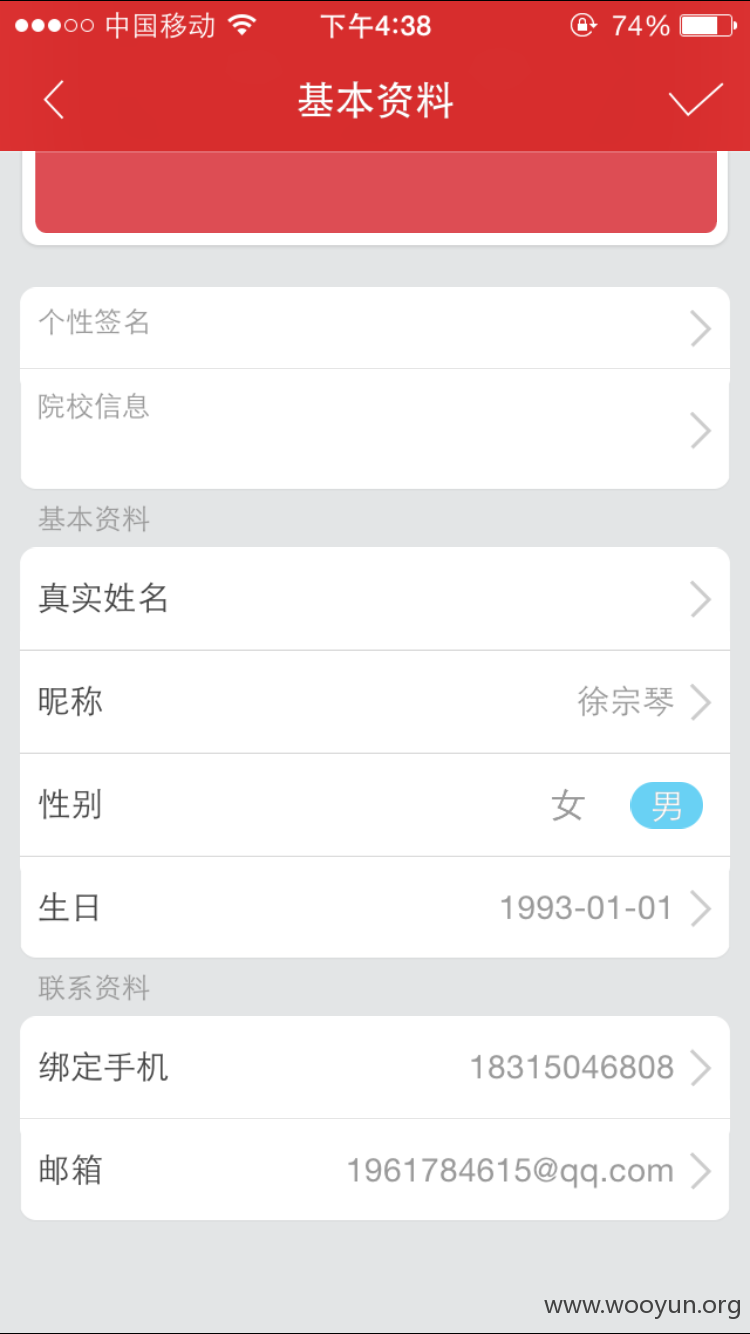Viewport: 750px width, 1334px height.
Task: Open the 绑定手机 row
Action: 375,1068
